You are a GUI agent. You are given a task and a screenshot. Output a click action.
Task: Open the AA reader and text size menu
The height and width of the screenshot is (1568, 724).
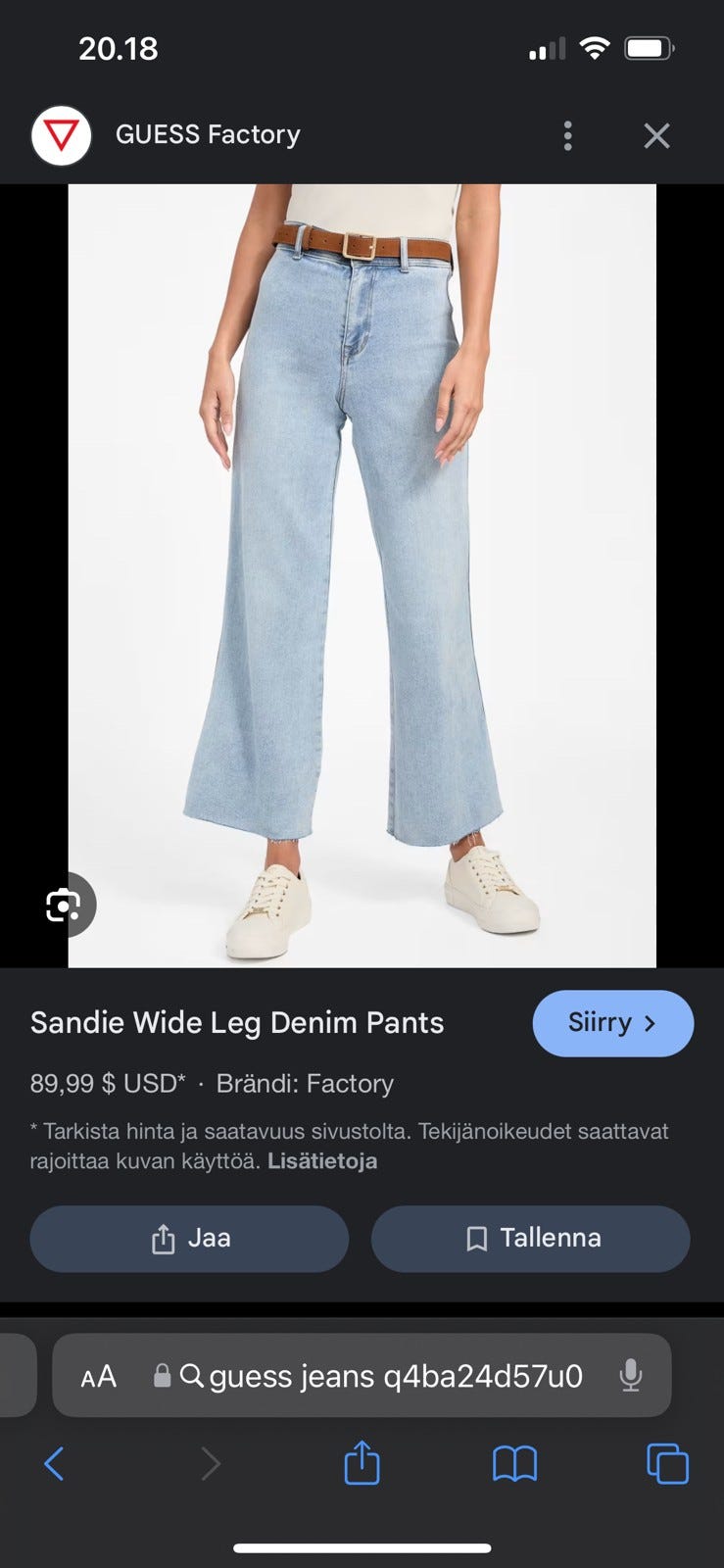[98, 1376]
